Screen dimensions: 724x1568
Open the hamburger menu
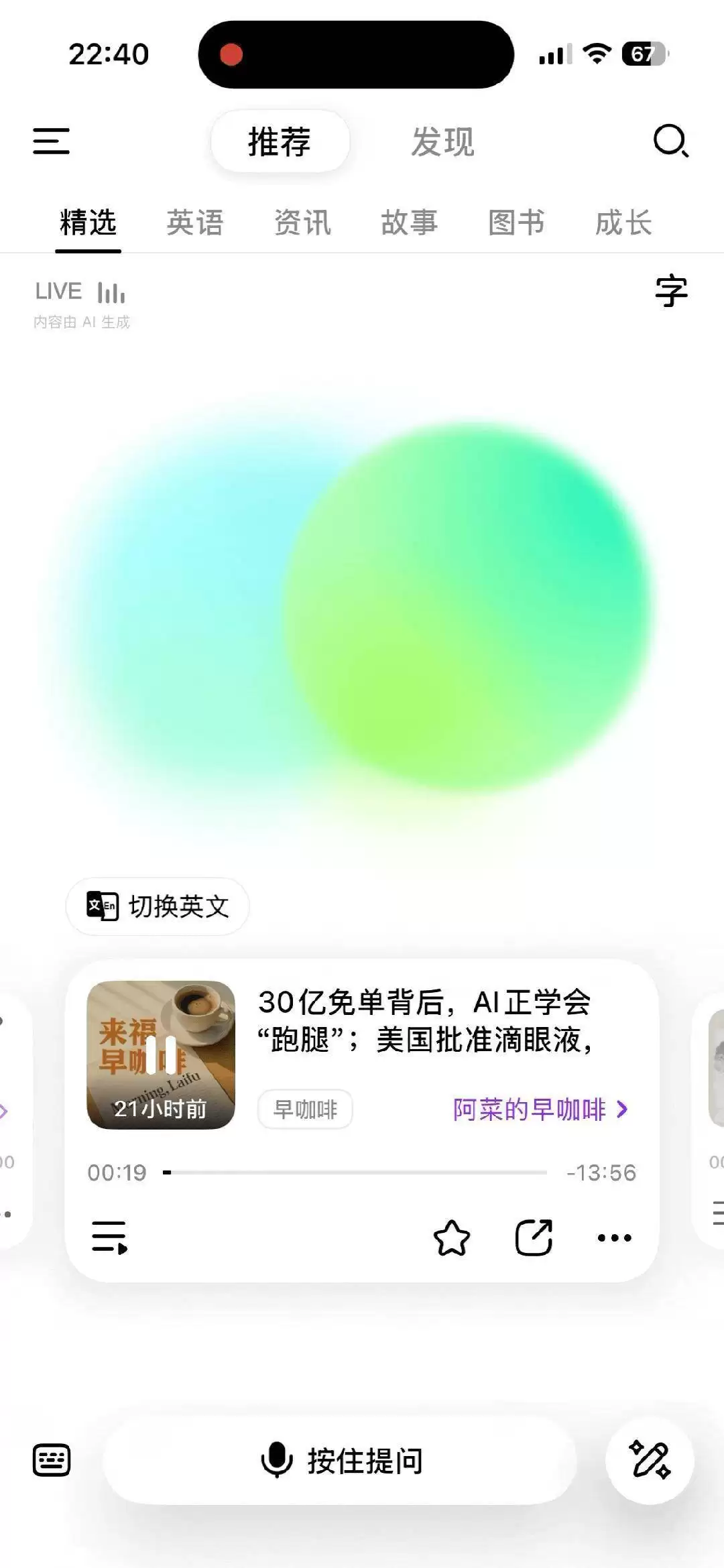pyautogui.click(x=52, y=141)
